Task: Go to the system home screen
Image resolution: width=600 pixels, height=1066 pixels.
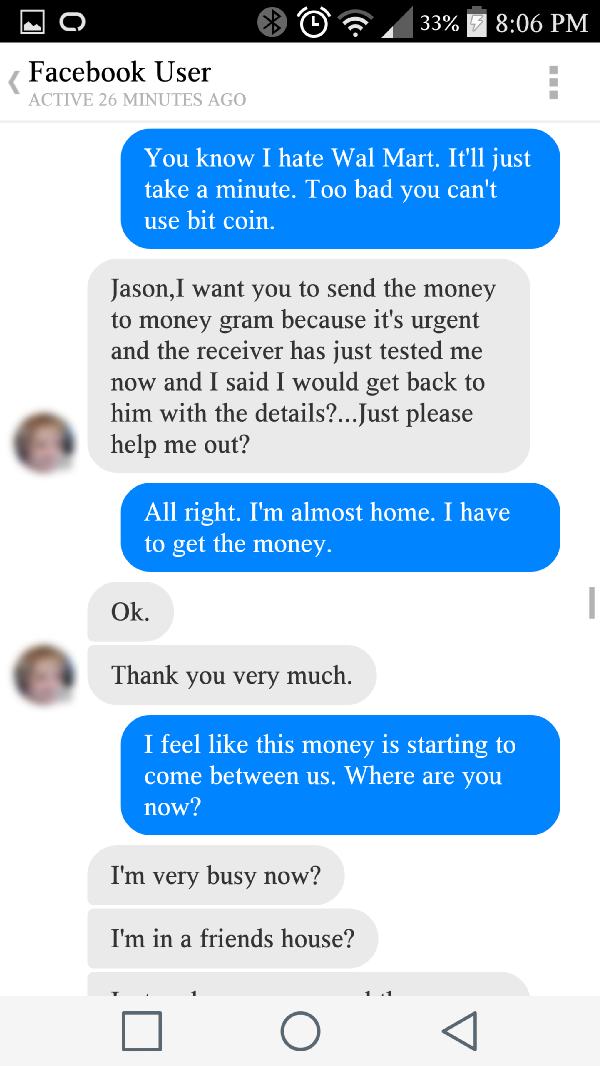Action: coord(300,1031)
